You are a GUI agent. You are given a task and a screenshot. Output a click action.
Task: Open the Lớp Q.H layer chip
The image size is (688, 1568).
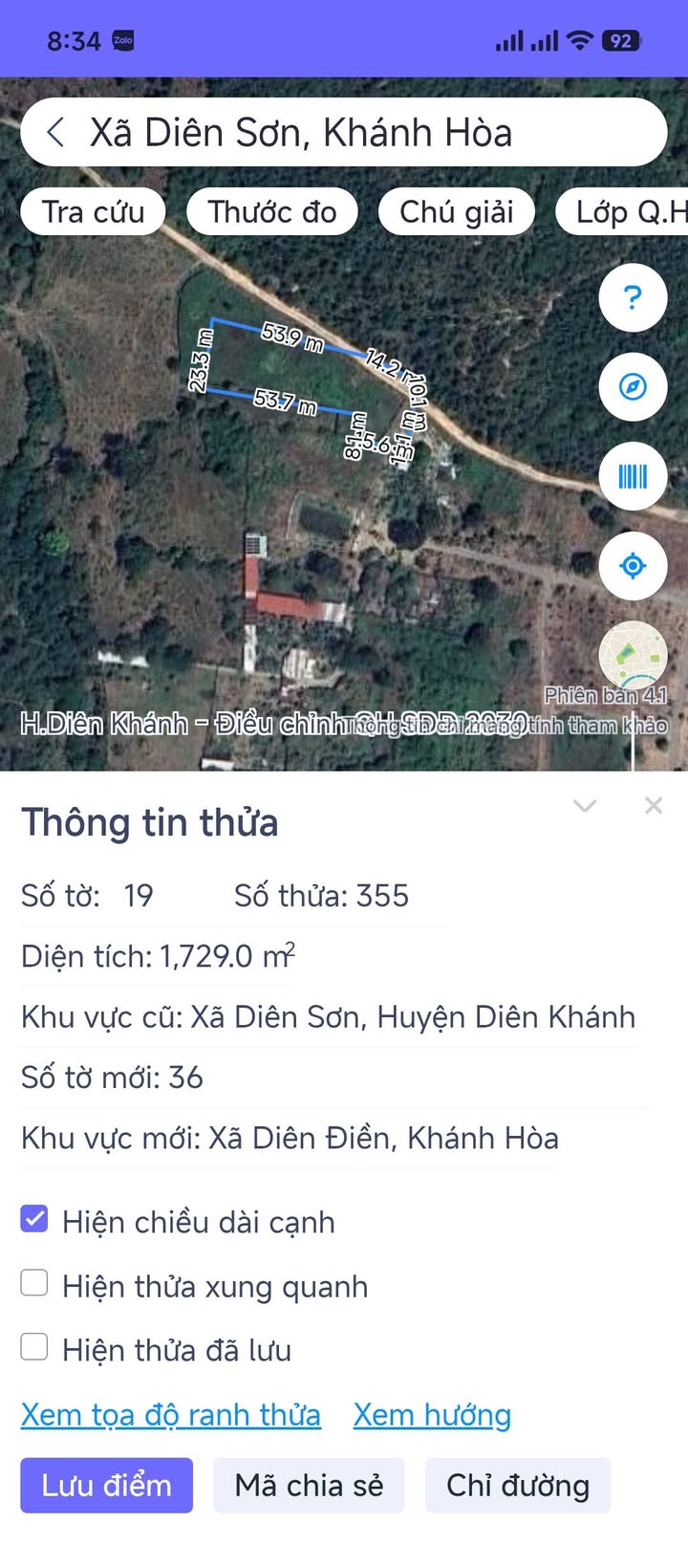tap(627, 211)
